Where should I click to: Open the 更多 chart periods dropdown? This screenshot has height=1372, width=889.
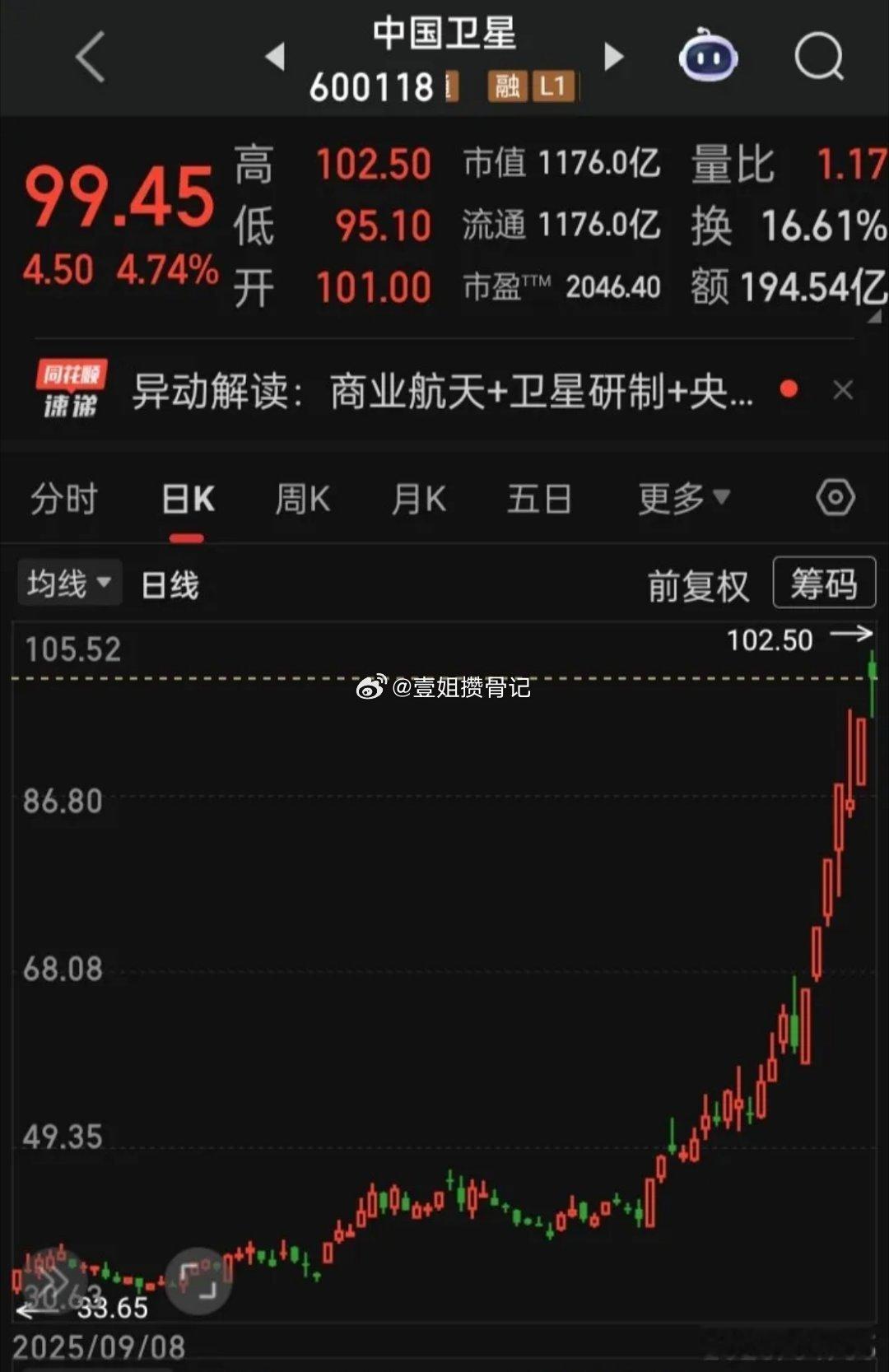point(680,497)
